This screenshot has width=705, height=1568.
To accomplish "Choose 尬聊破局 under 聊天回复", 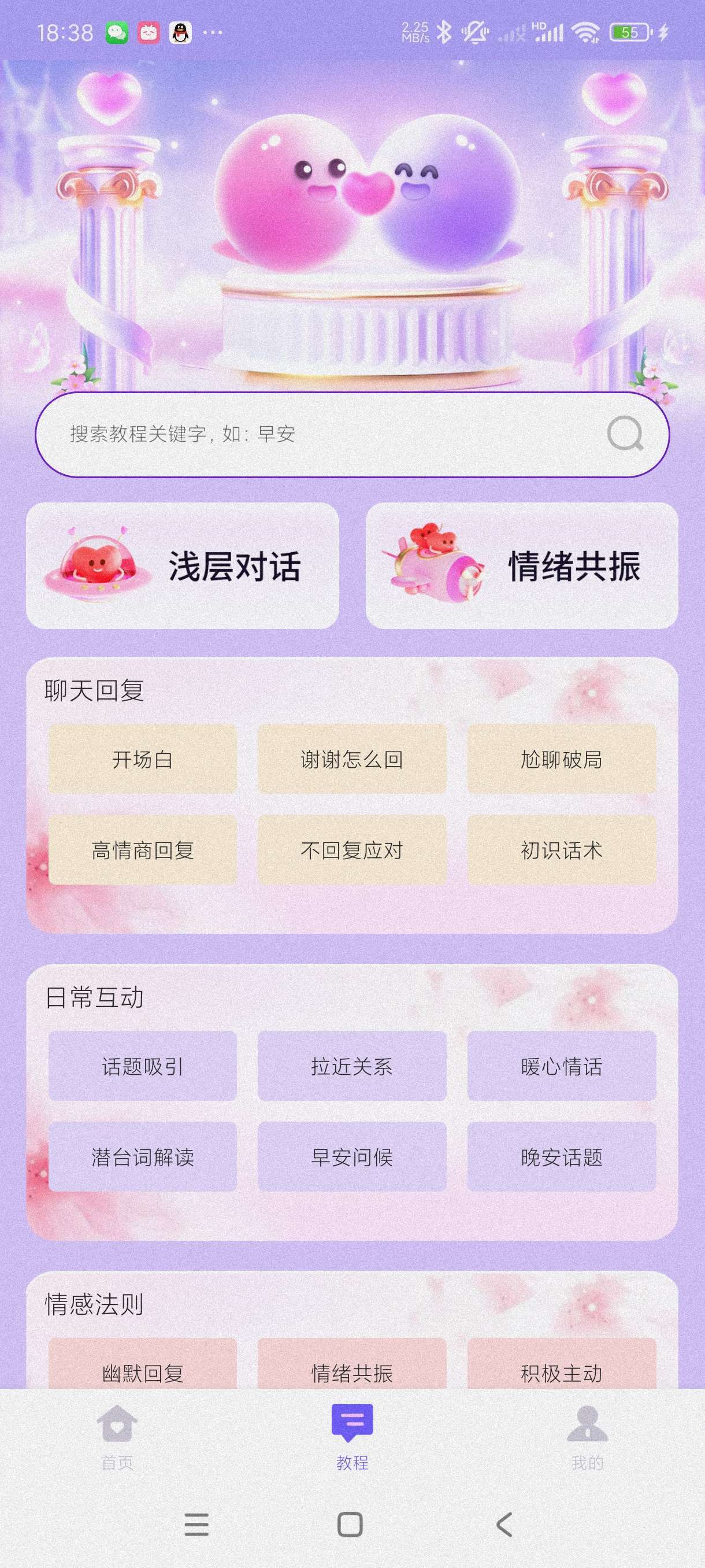I will tap(561, 759).
